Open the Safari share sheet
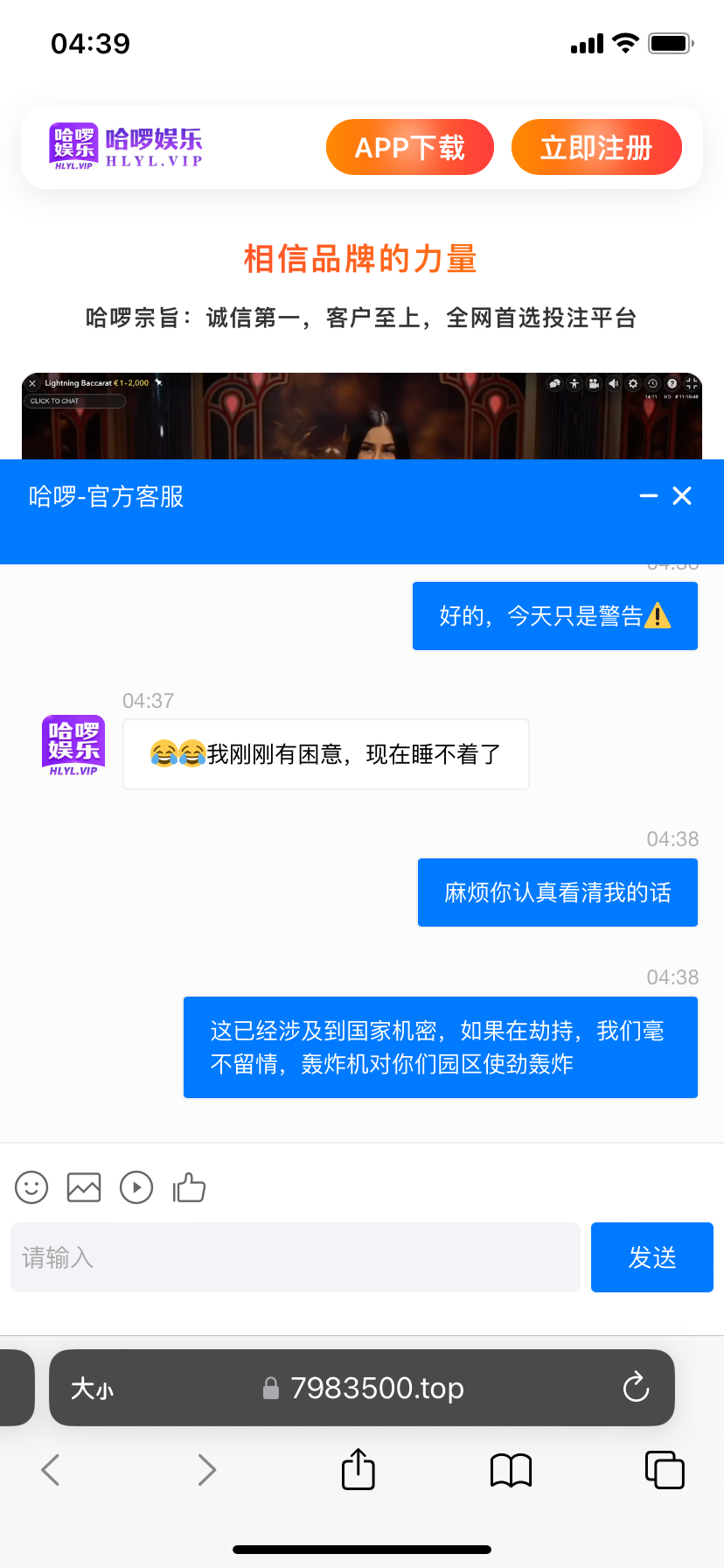Image resolution: width=724 pixels, height=1568 pixels. pos(358,1470)
